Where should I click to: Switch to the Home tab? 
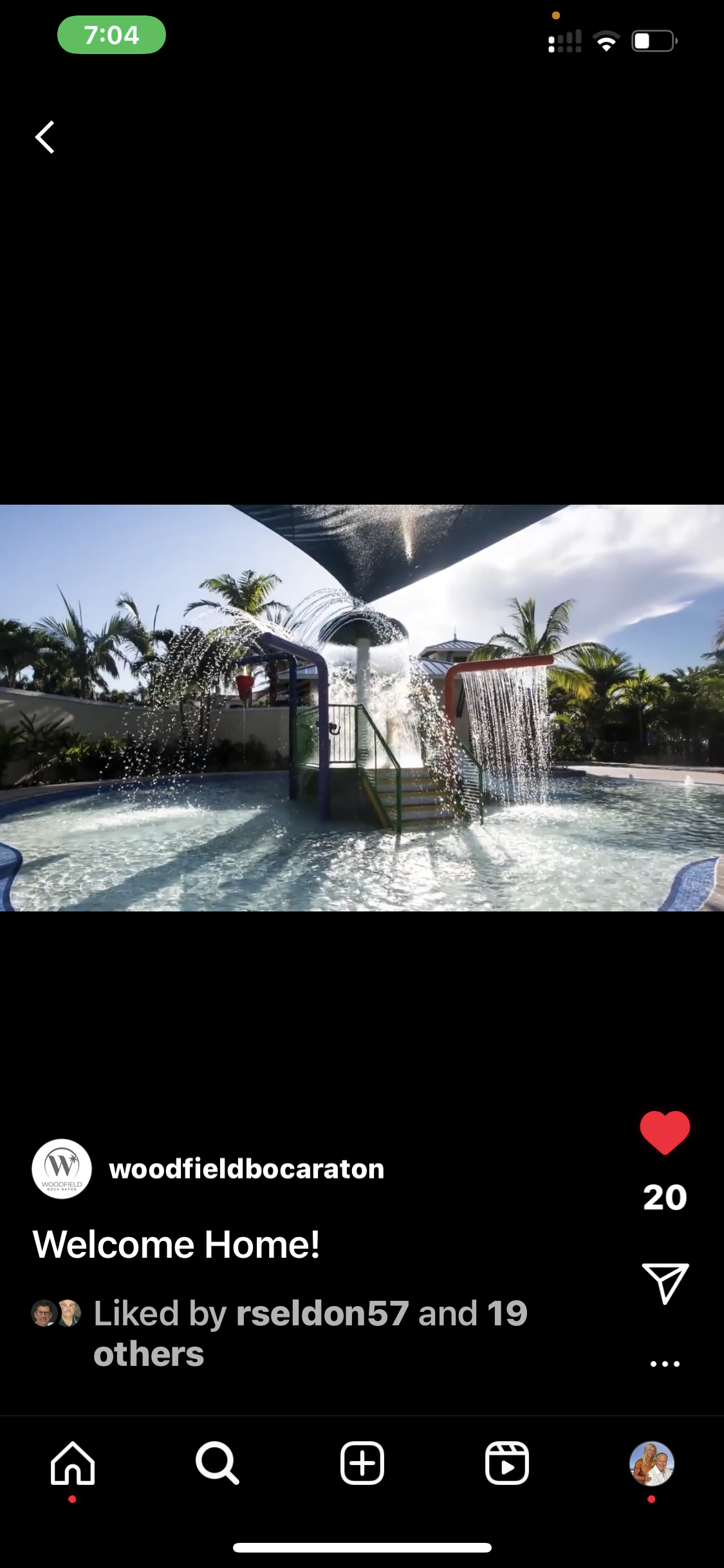pyautogui.click(x=73, y=1463)
